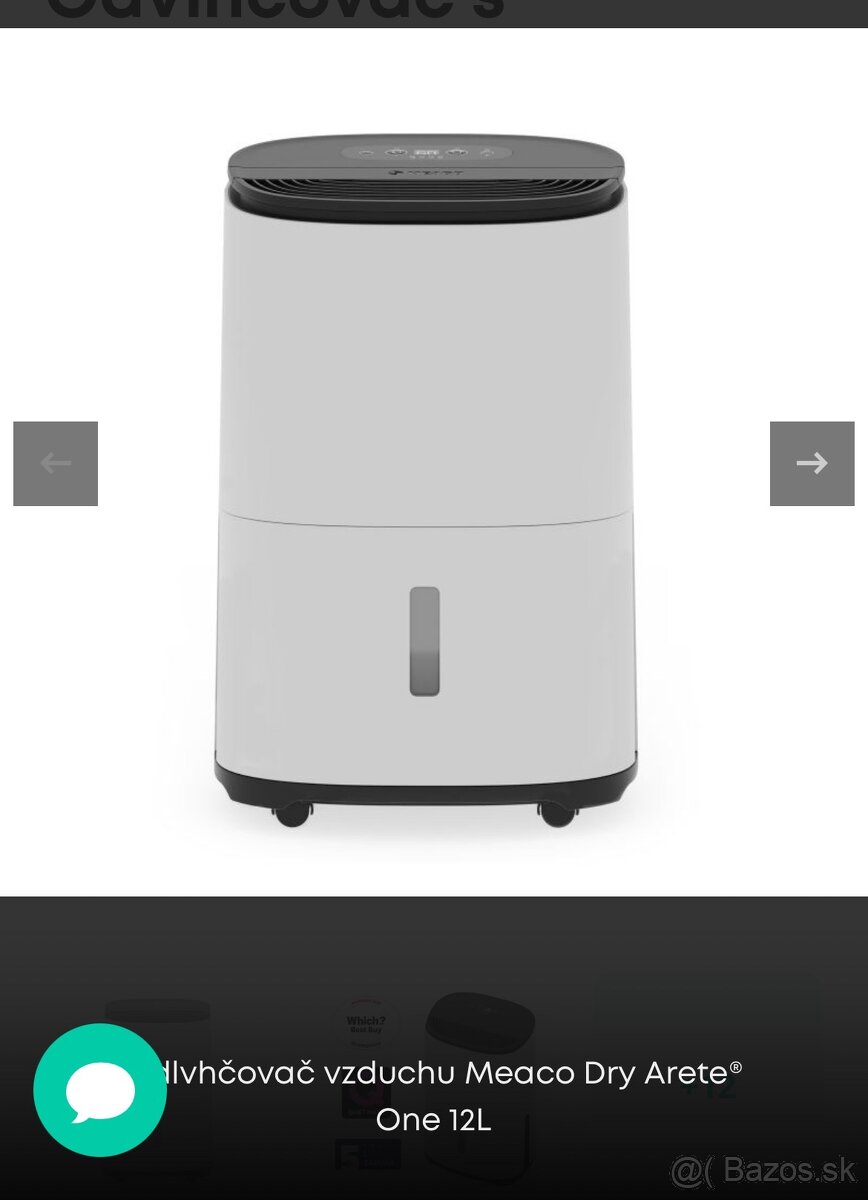The image size is (868, 1200).
Task: Open the Meaco dehumidifier product photo
Action: tap(426, 480)
